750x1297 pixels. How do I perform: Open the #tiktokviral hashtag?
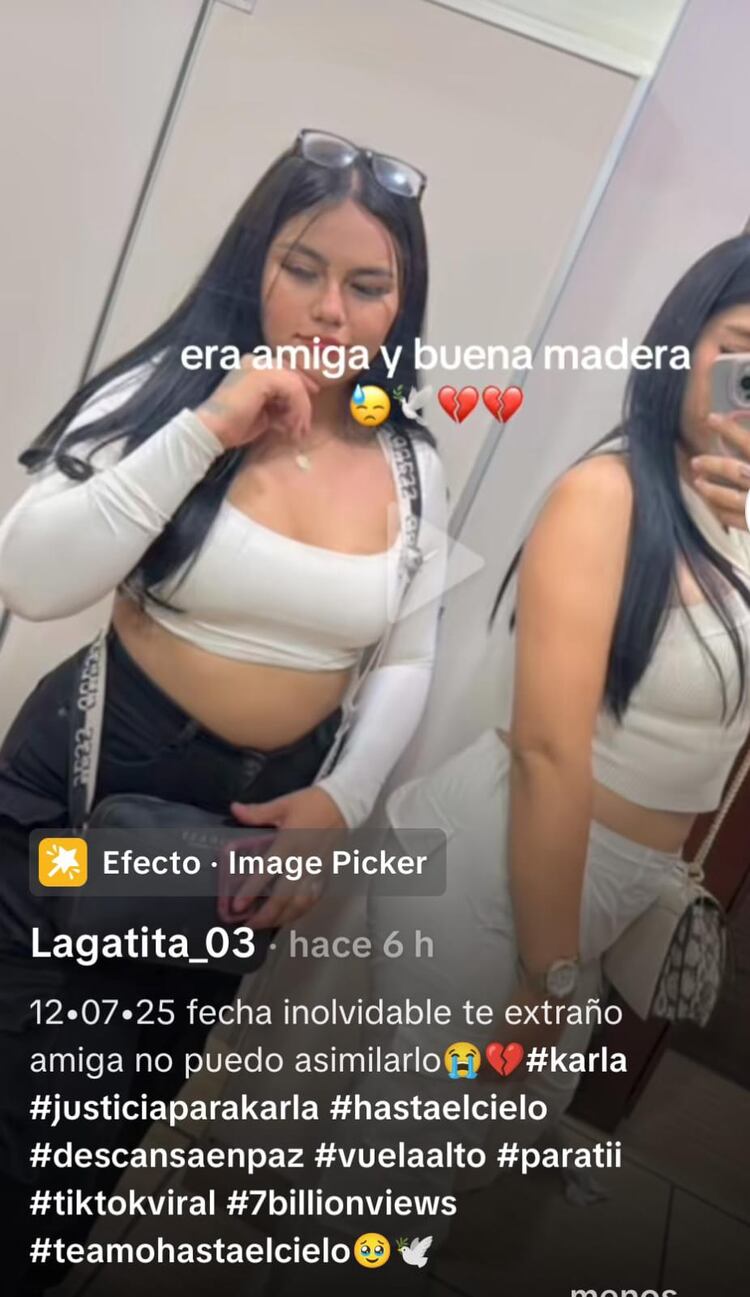(x=122, y=1203)
